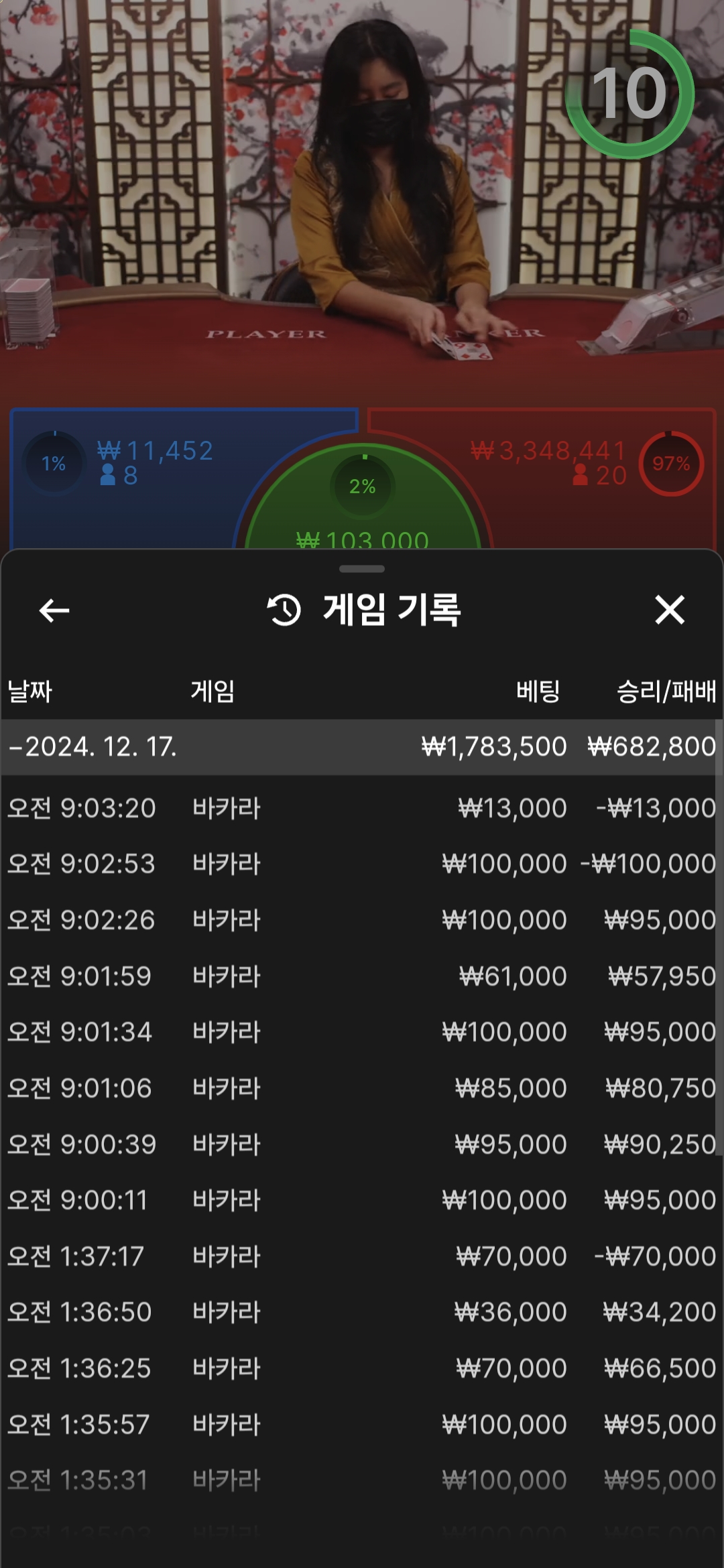Select the 오전 9:00:39 game entry
Image resolution: width=724 pixels, height=1568 pixels.
tap(362, 1145)
